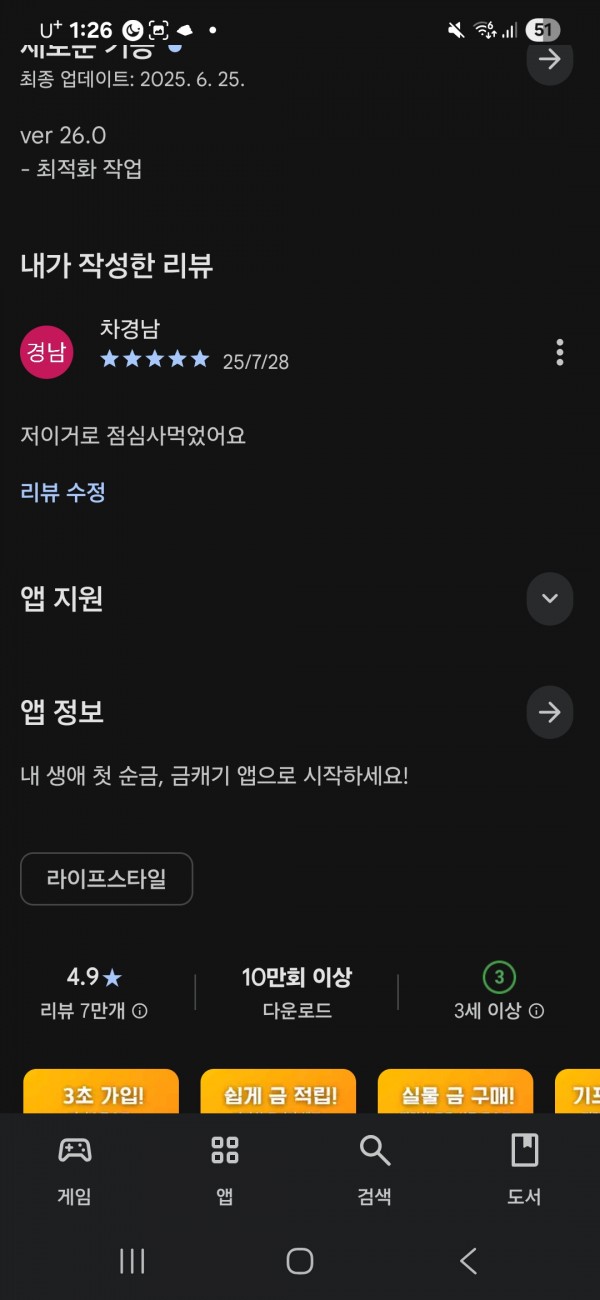Switch to the 게임 tab
The width and height of the screenshot is (600, 1300).
[75, 1169]
